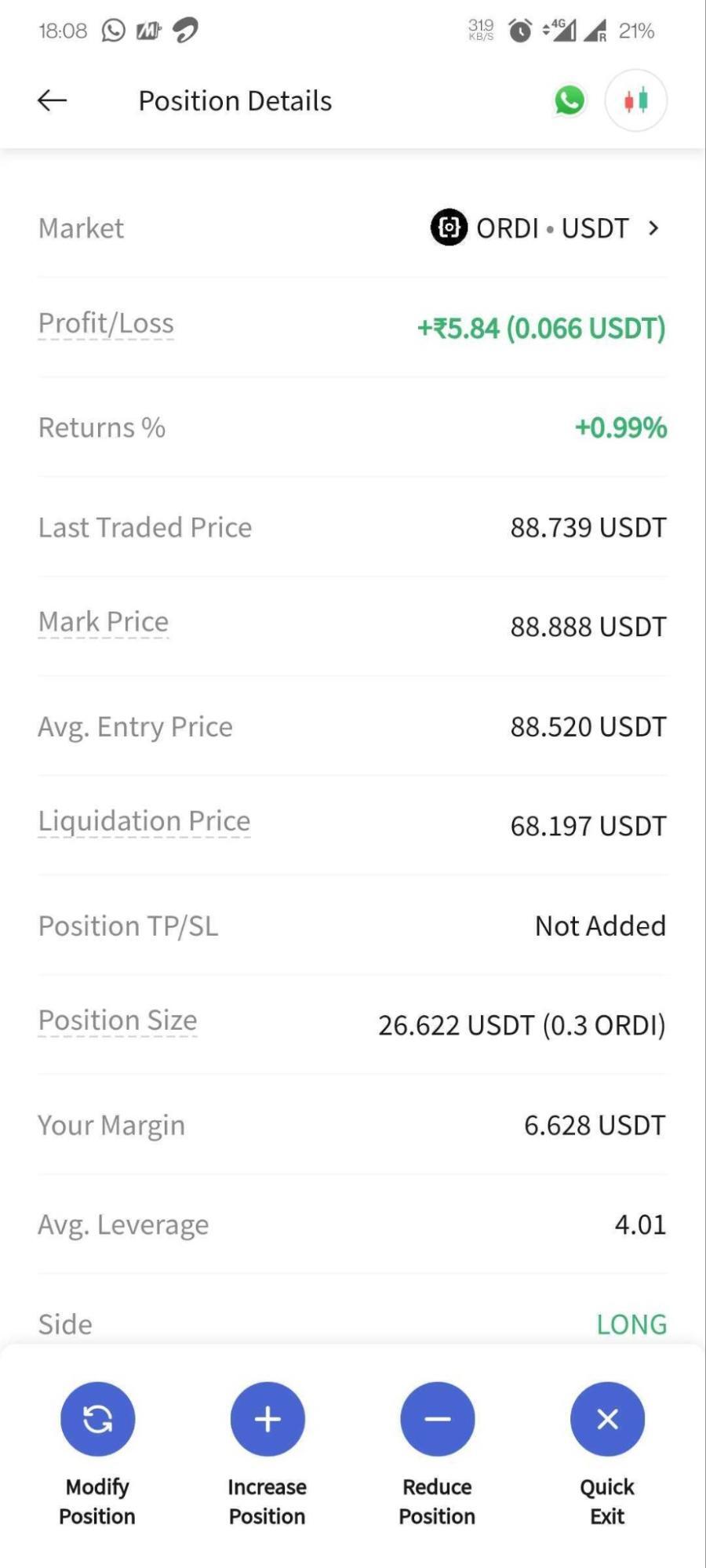Screen dimensions: 706x1568
Task: Quick Exit the position
Action: (607, 1454)
